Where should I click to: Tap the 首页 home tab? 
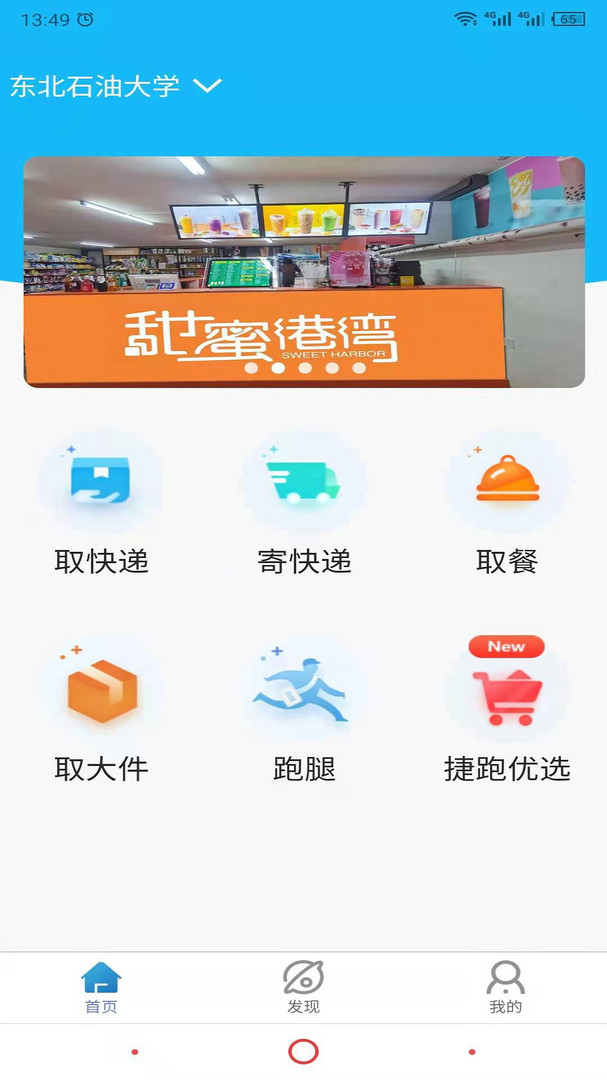pos(101,987)
